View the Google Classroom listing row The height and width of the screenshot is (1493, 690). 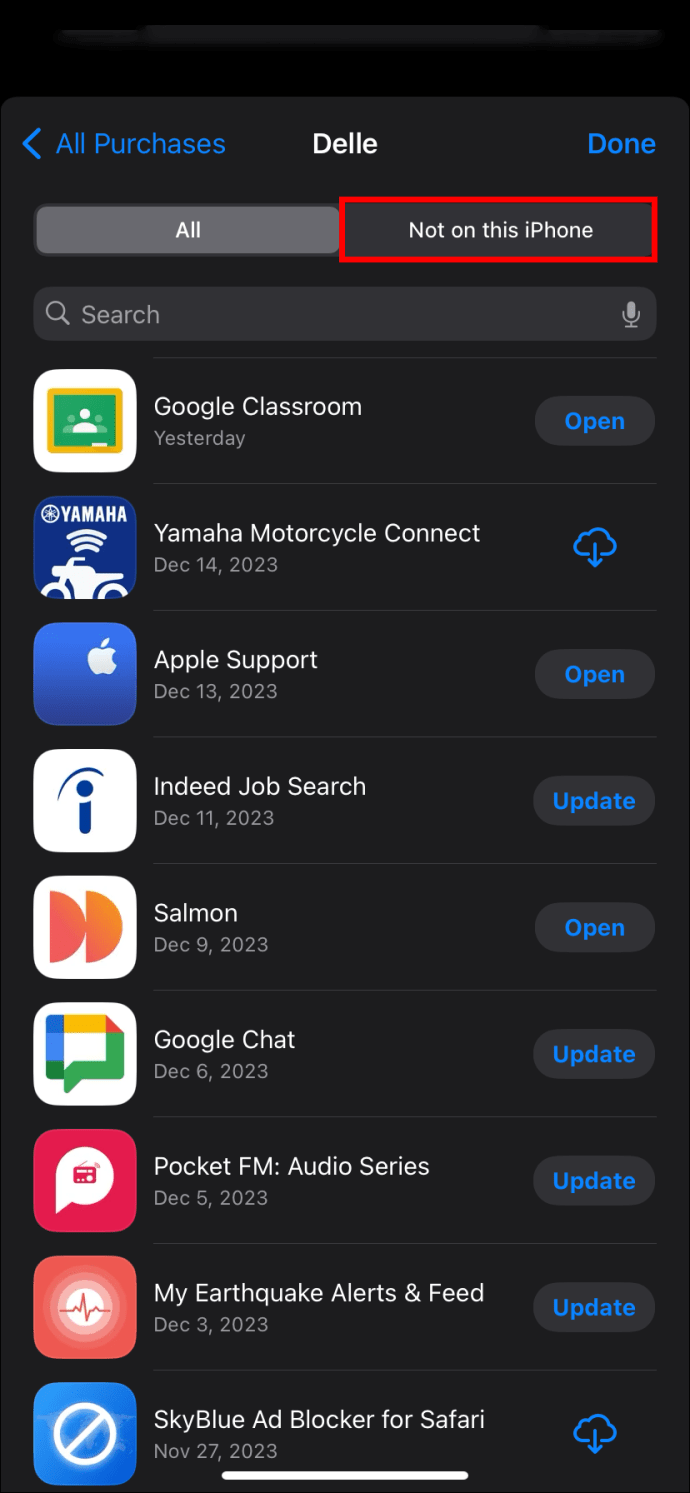[345, 421]
